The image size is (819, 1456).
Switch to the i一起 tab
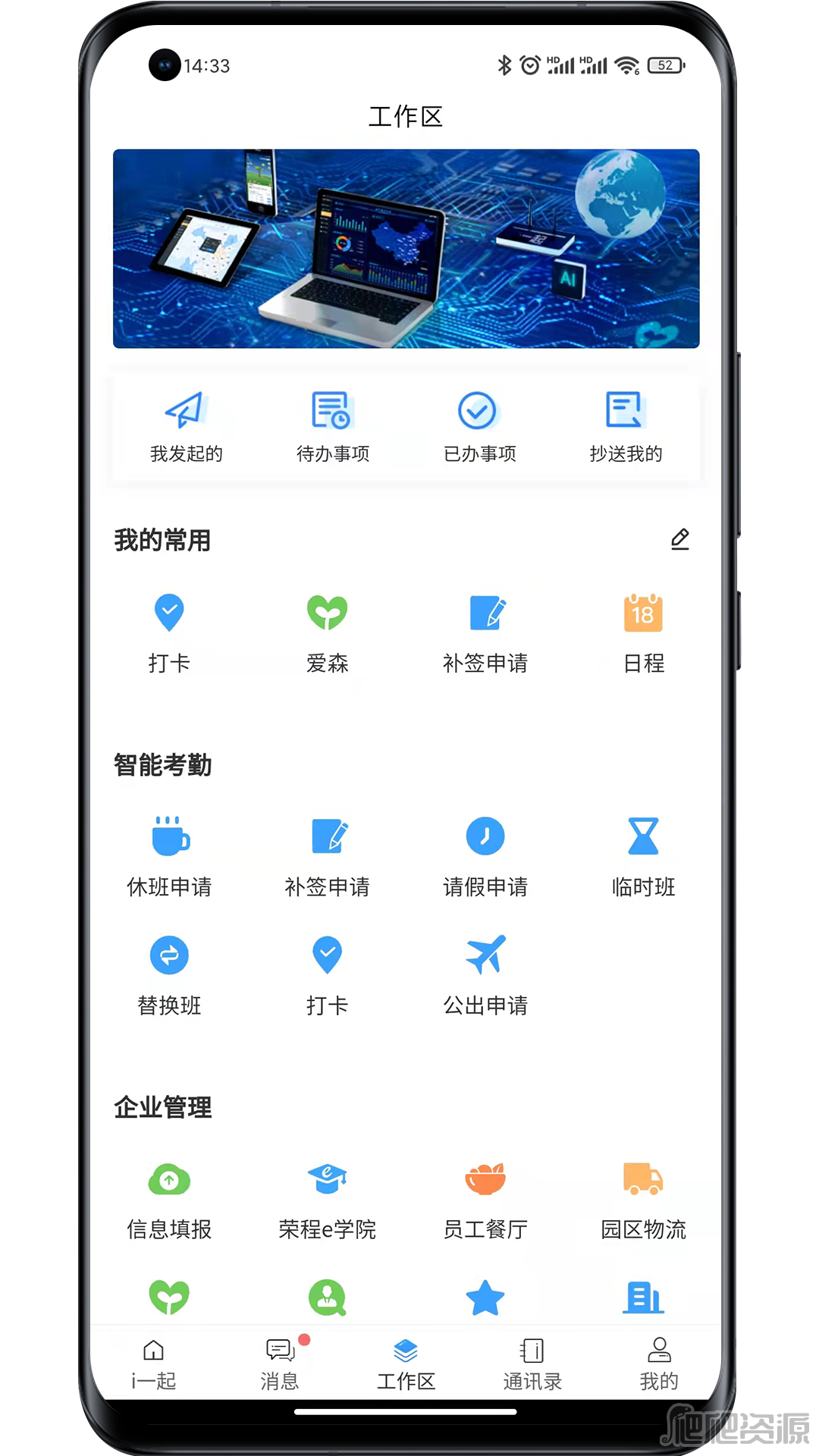[153, 1364]
